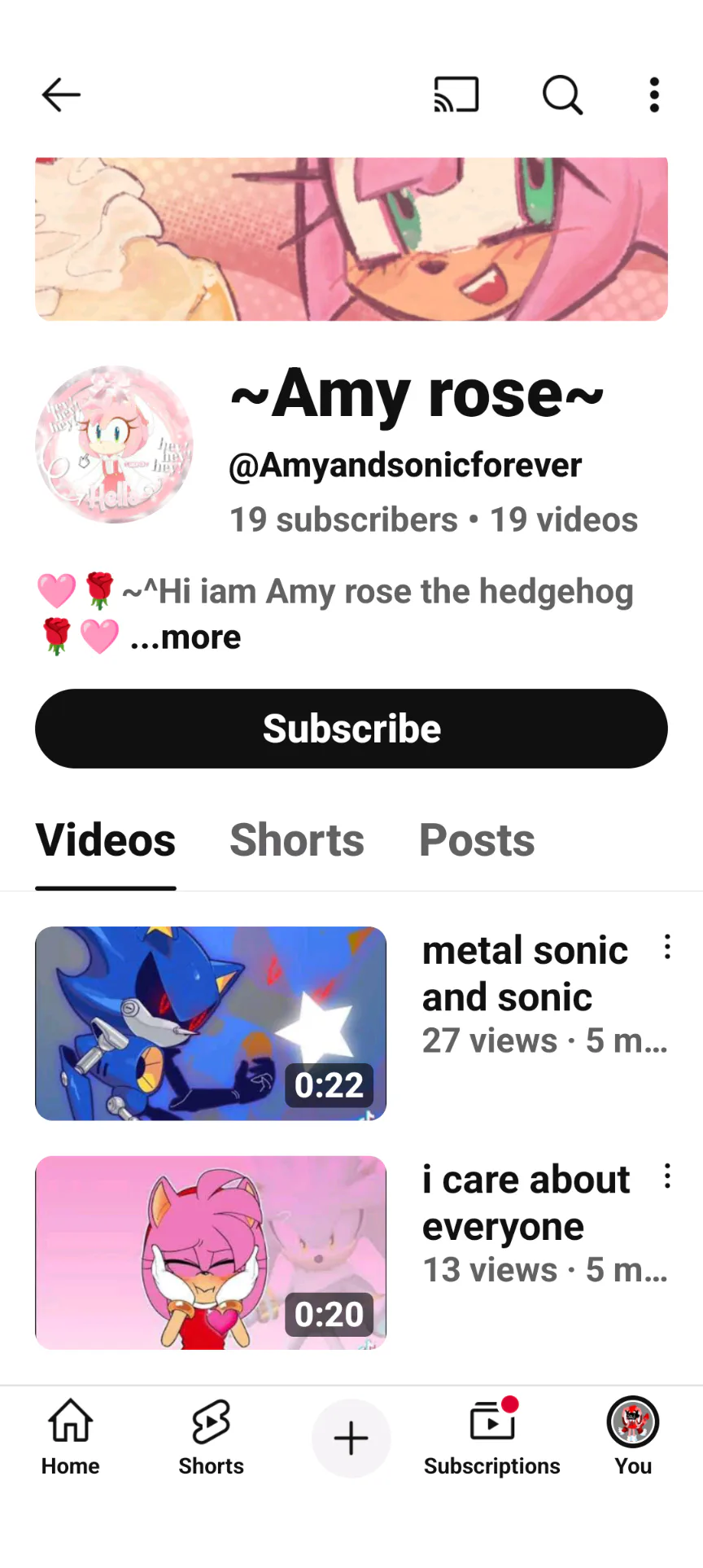The width and height of the screenshot is (703, 1568).
Task: Open the You profile tab
Action: 633,1439
